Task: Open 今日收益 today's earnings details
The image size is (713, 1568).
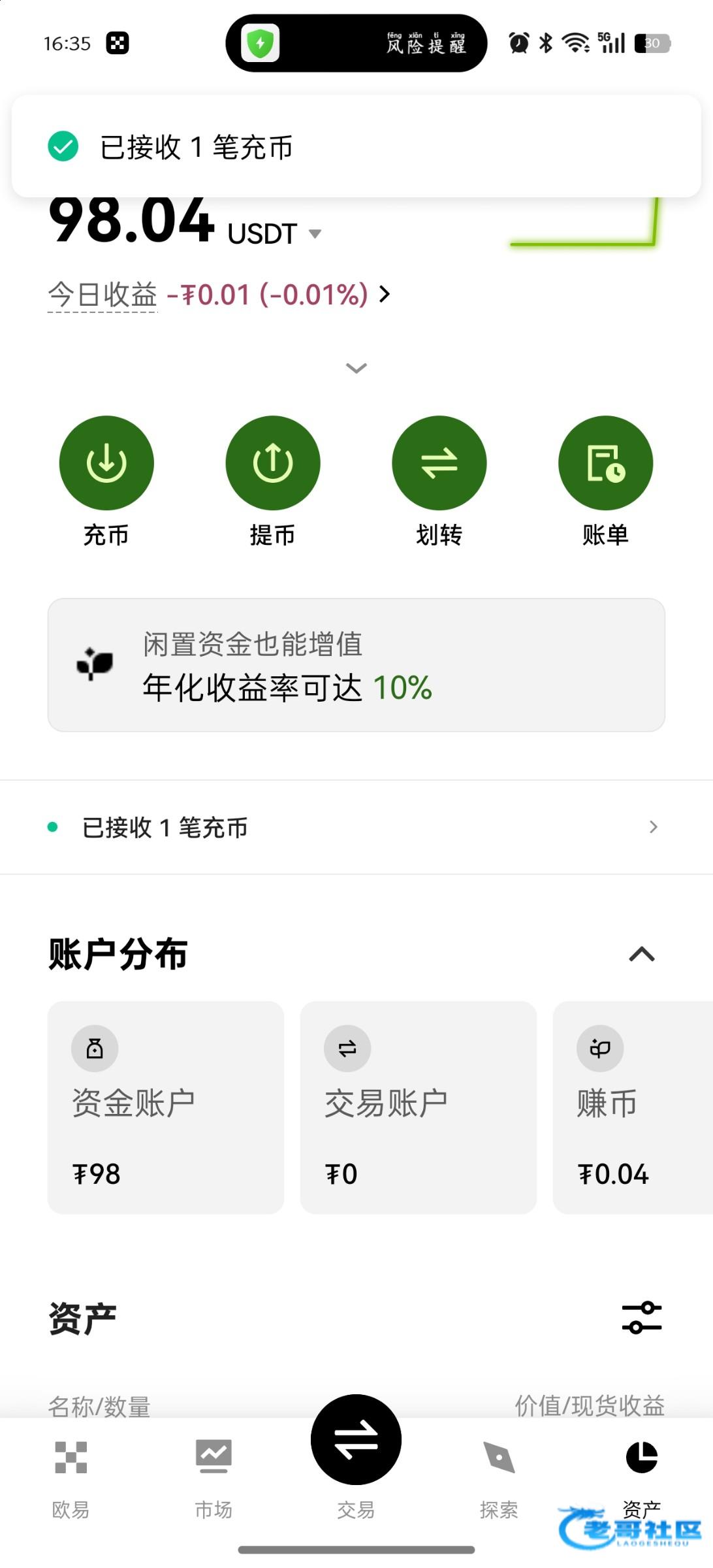Action: [384, 295]
